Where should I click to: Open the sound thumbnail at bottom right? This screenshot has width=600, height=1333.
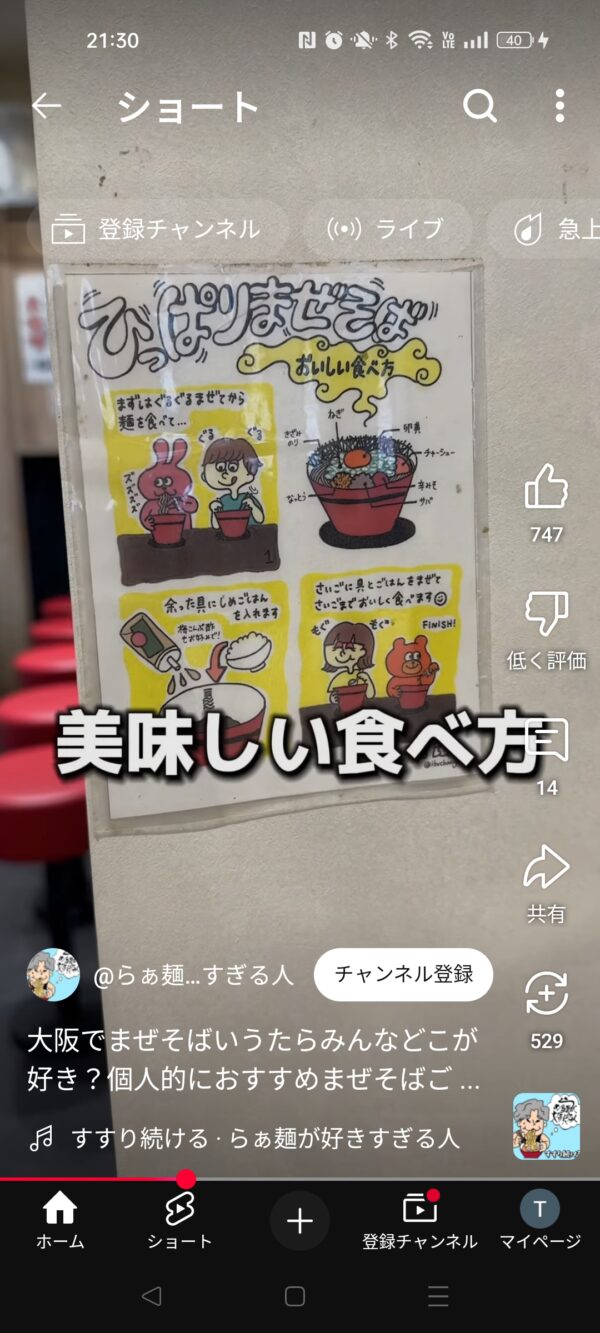pos(546,1126)
